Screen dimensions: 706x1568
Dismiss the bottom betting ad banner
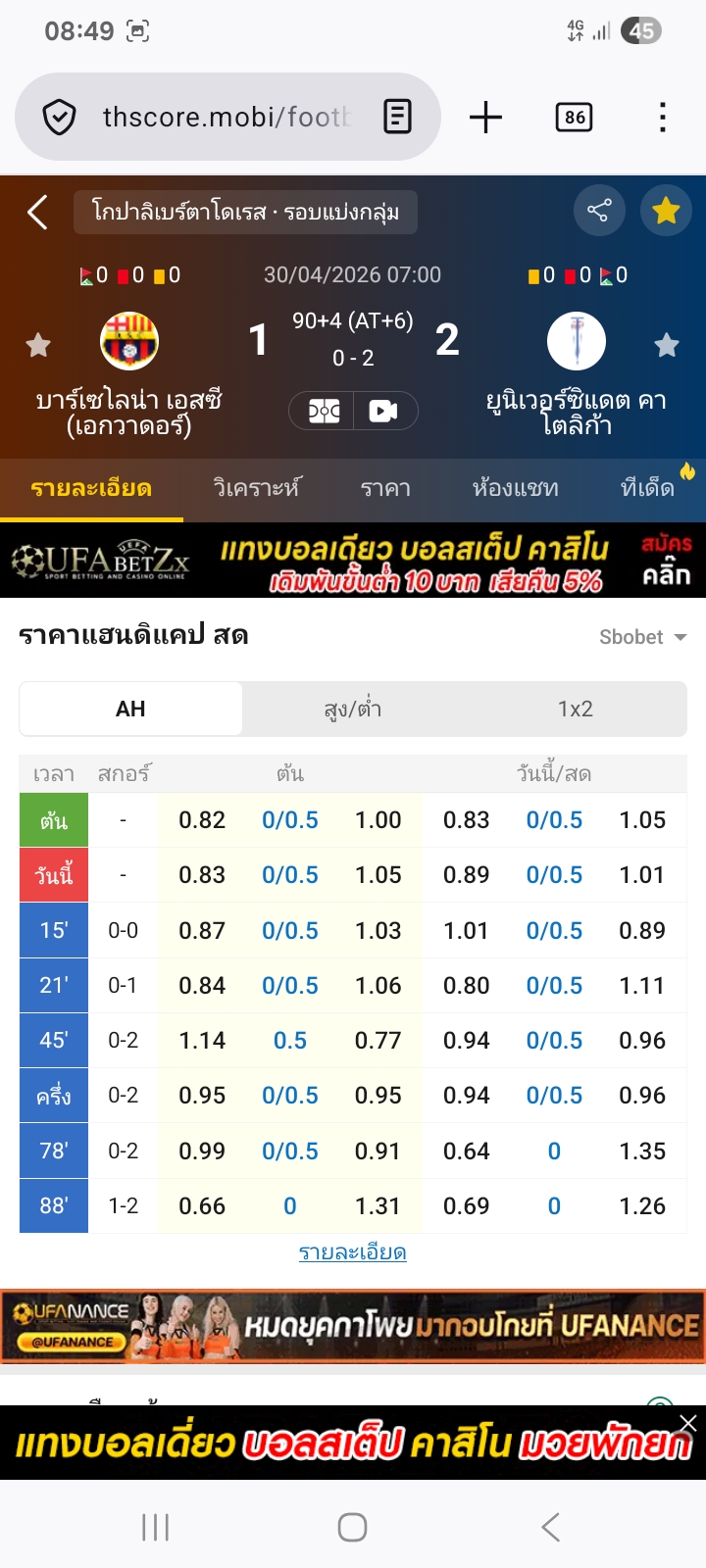click(x=688, y=1423)
